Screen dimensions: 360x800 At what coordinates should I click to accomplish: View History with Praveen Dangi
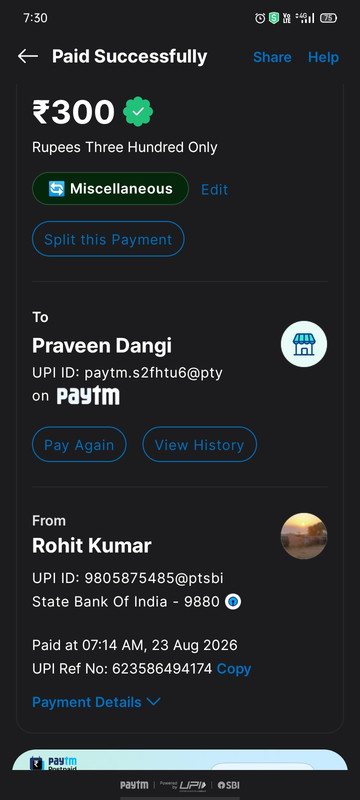point(199,444)
